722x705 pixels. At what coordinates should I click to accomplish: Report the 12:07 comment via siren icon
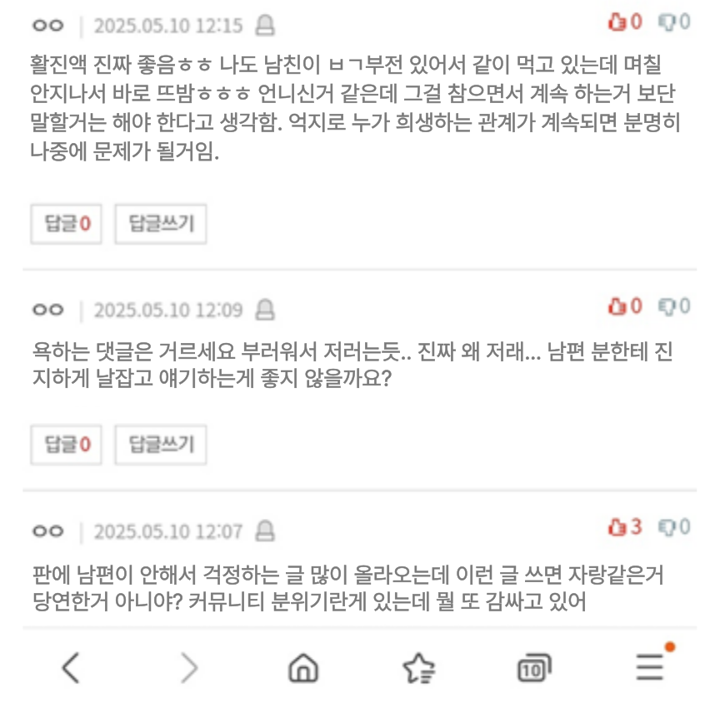pos(265,529)
